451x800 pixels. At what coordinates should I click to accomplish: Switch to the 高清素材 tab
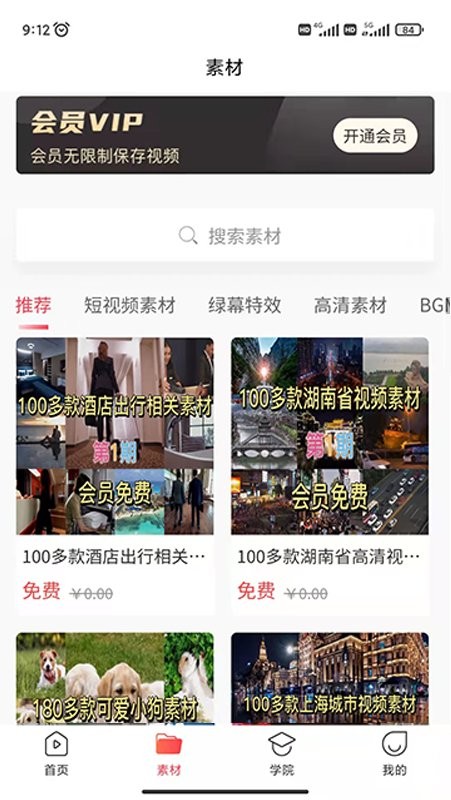[x=350, y=305]
